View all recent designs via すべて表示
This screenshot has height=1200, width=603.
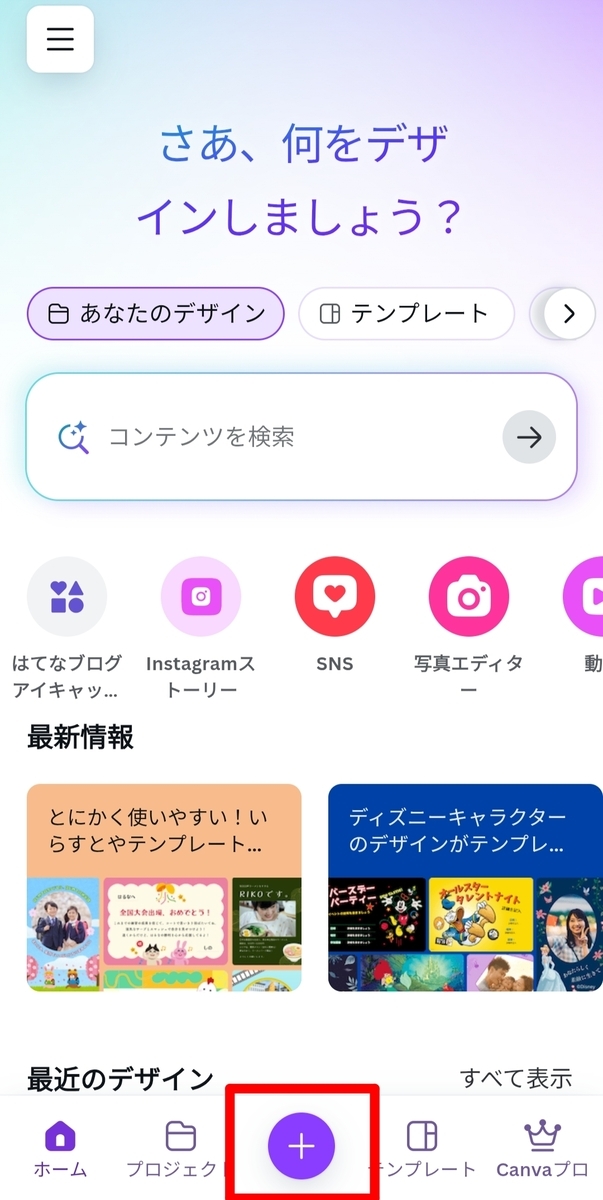(x=516, y=1078)
